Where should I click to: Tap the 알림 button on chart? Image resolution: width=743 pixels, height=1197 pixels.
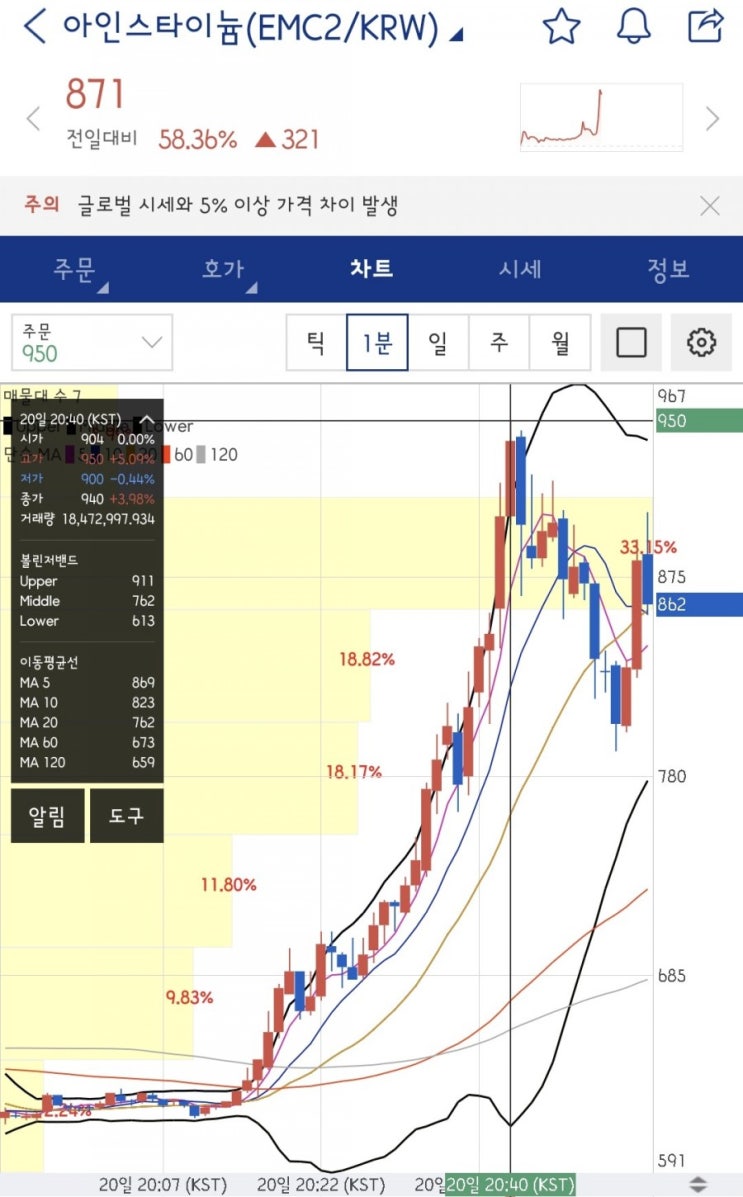(x=47, y=816)
